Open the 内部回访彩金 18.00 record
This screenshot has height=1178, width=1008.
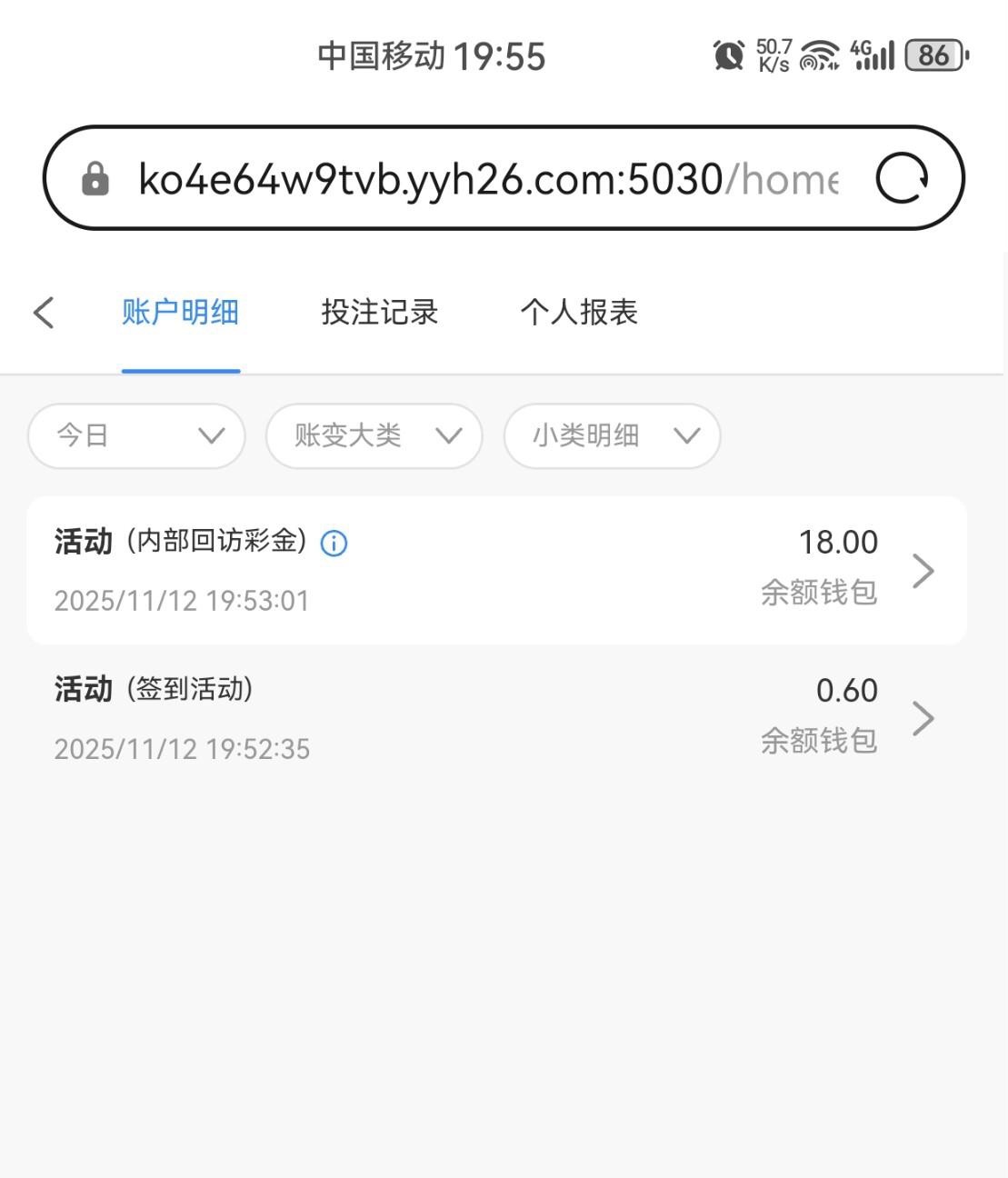(496, 571)
